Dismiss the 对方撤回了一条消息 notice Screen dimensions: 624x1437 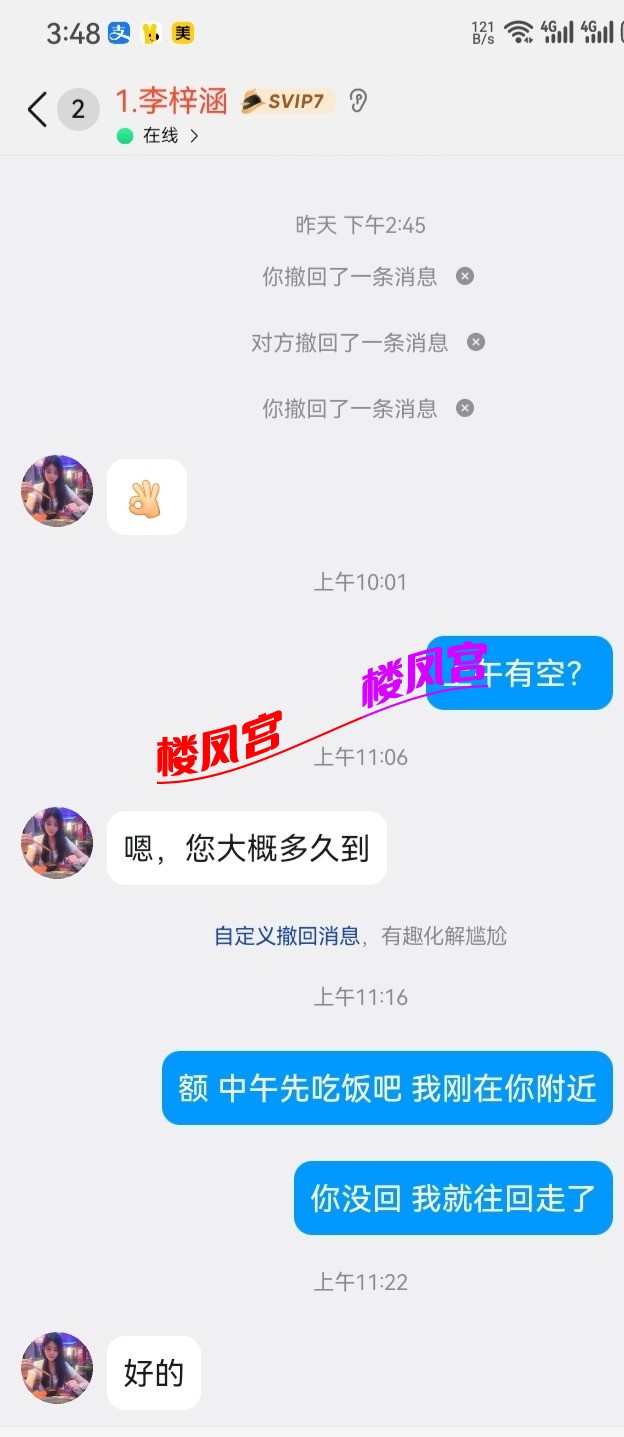(x=476, y=342)
